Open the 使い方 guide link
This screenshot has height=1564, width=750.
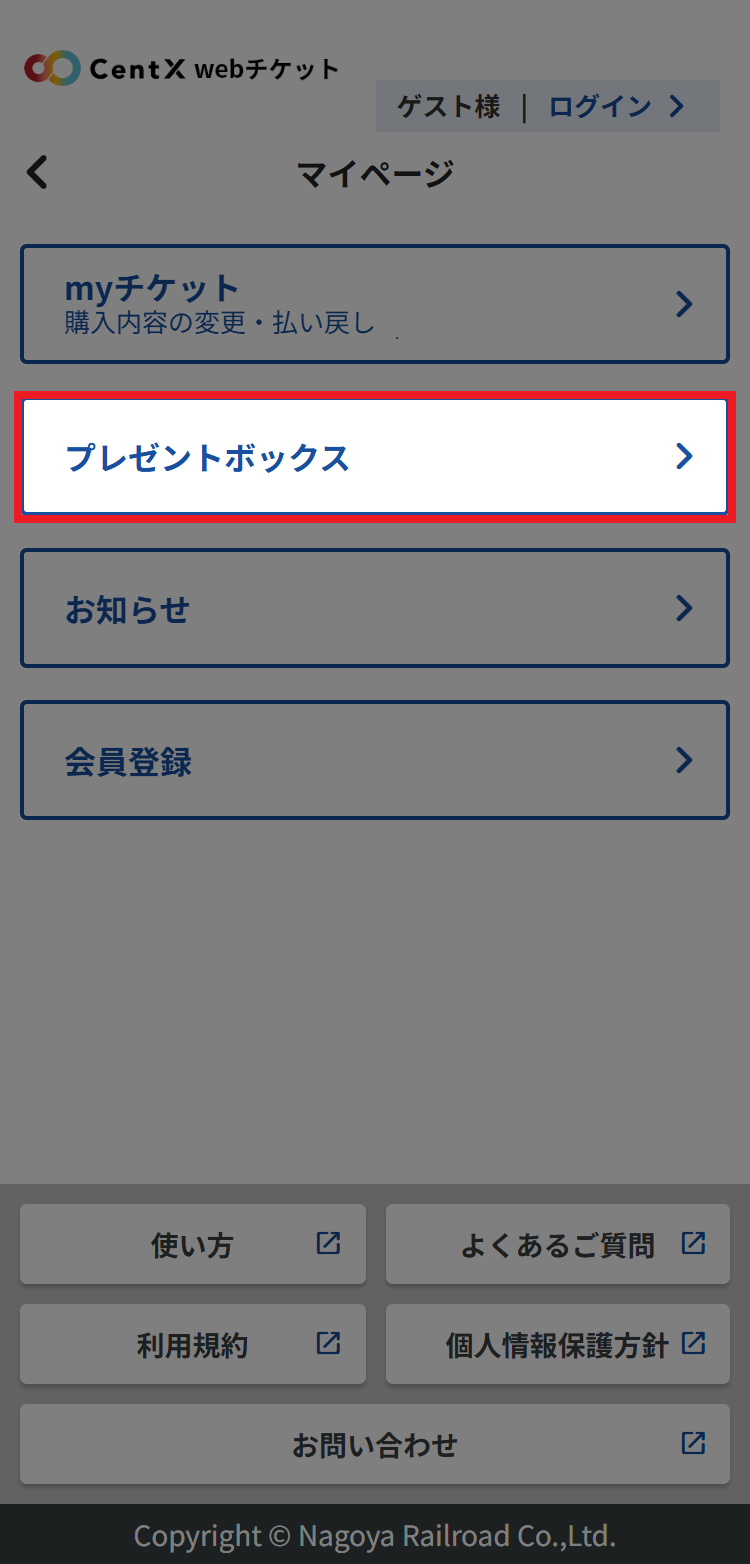[x=193, y=1244]
